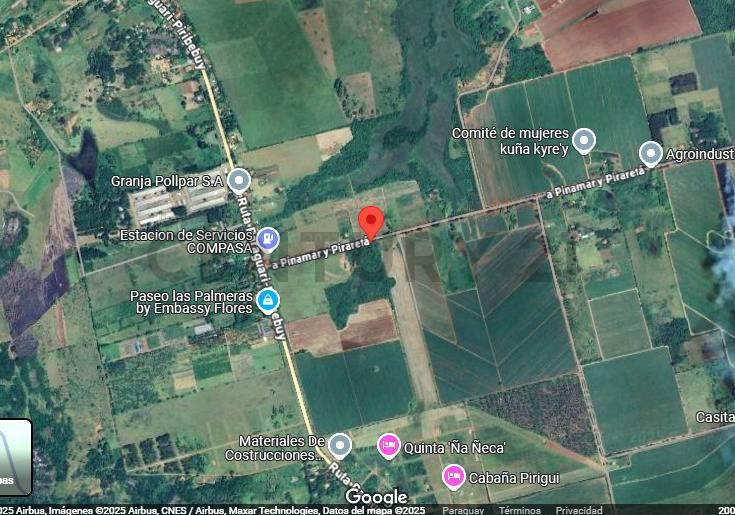Switch map type using the layers thumbnail
The image size is (735, 515).
click(x=15, y=457)
